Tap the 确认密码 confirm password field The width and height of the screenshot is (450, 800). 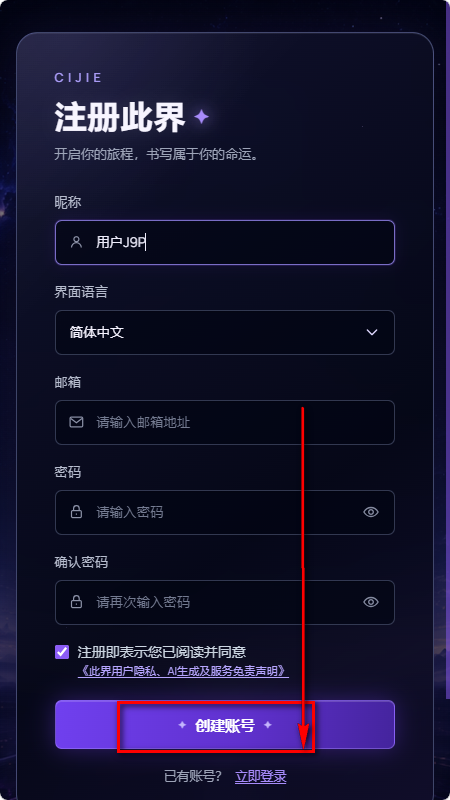click(224, 603)
